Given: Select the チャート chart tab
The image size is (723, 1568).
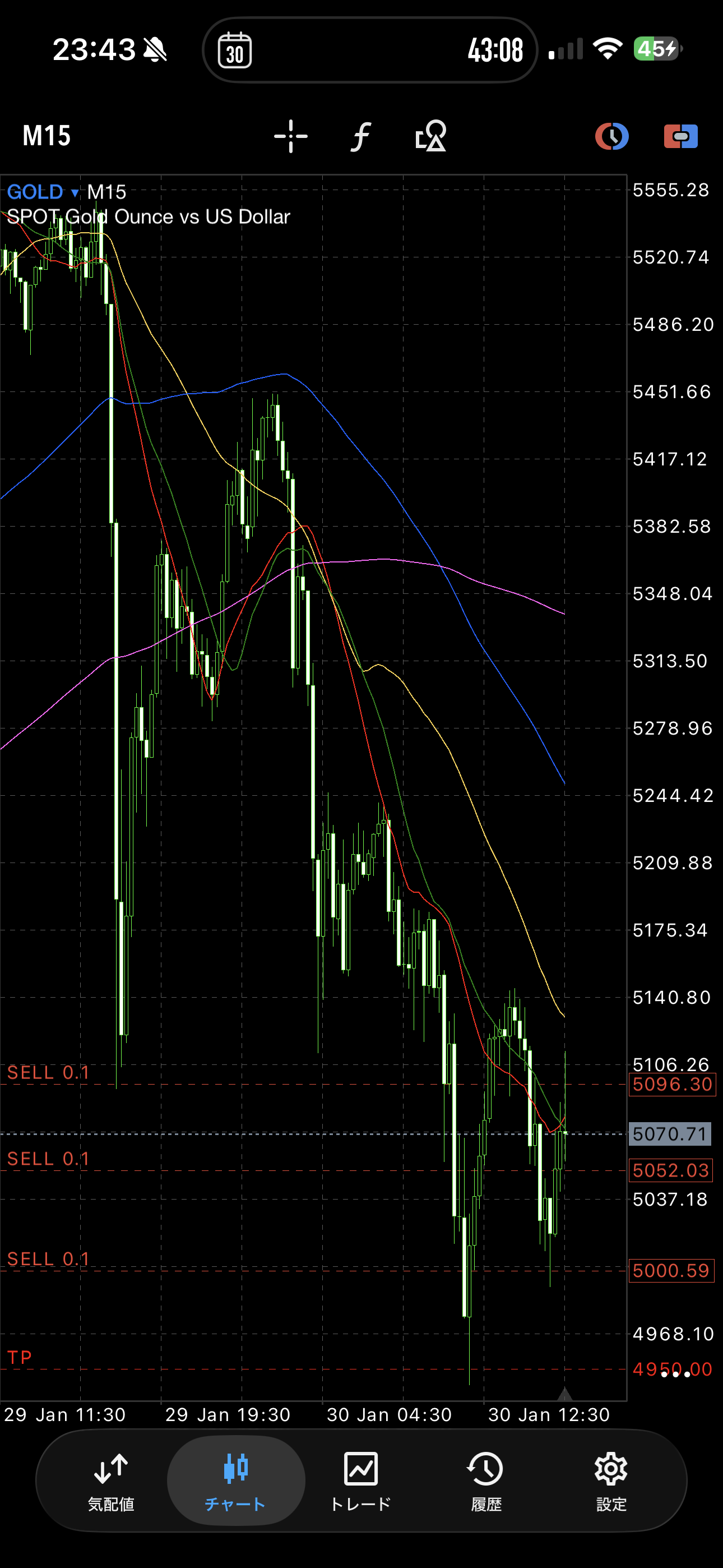Looking at the screenshot, I should coord(235,1481).
